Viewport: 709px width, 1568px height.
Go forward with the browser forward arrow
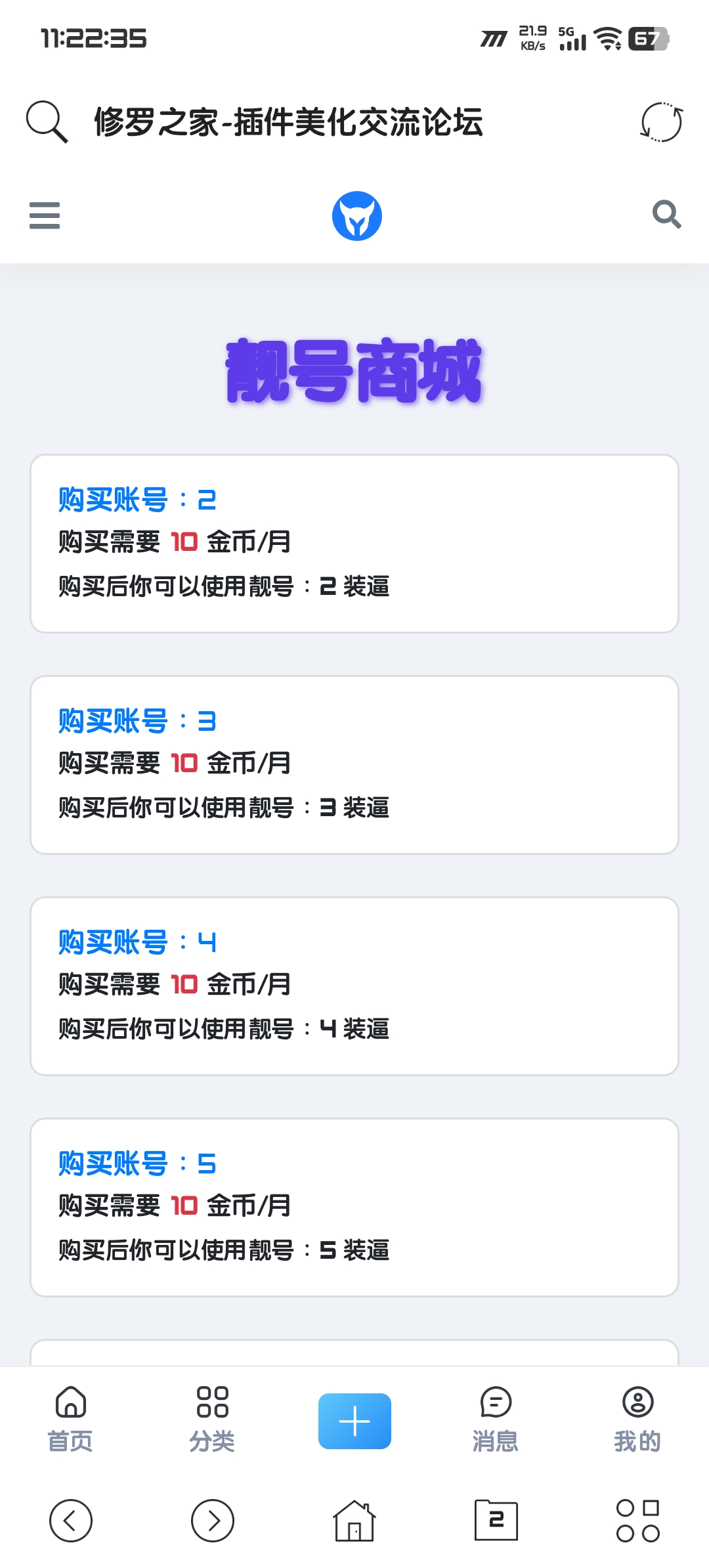coord(213,1521)
